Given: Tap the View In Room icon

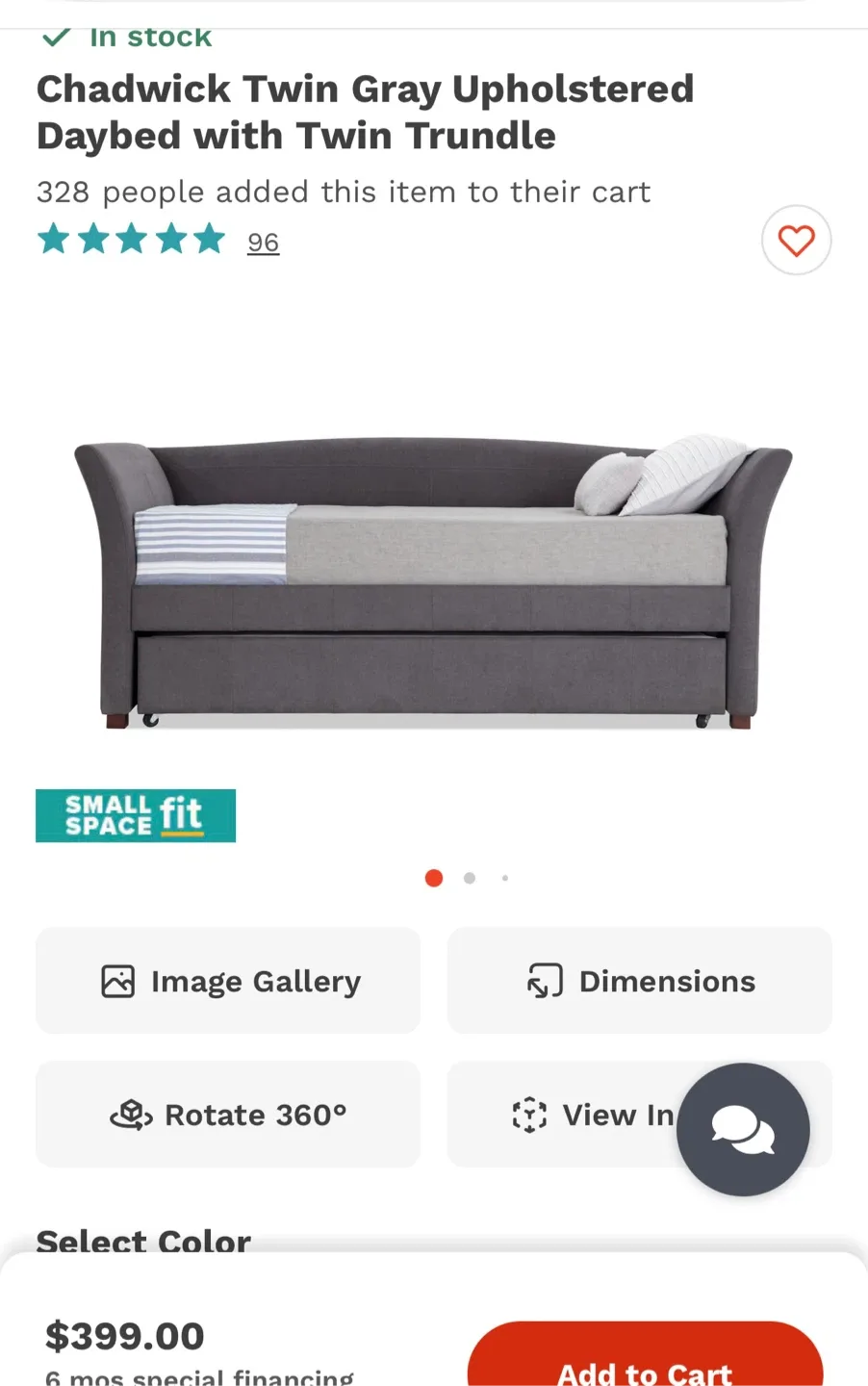Looking at the screenshot, I should click(531, 1115).
